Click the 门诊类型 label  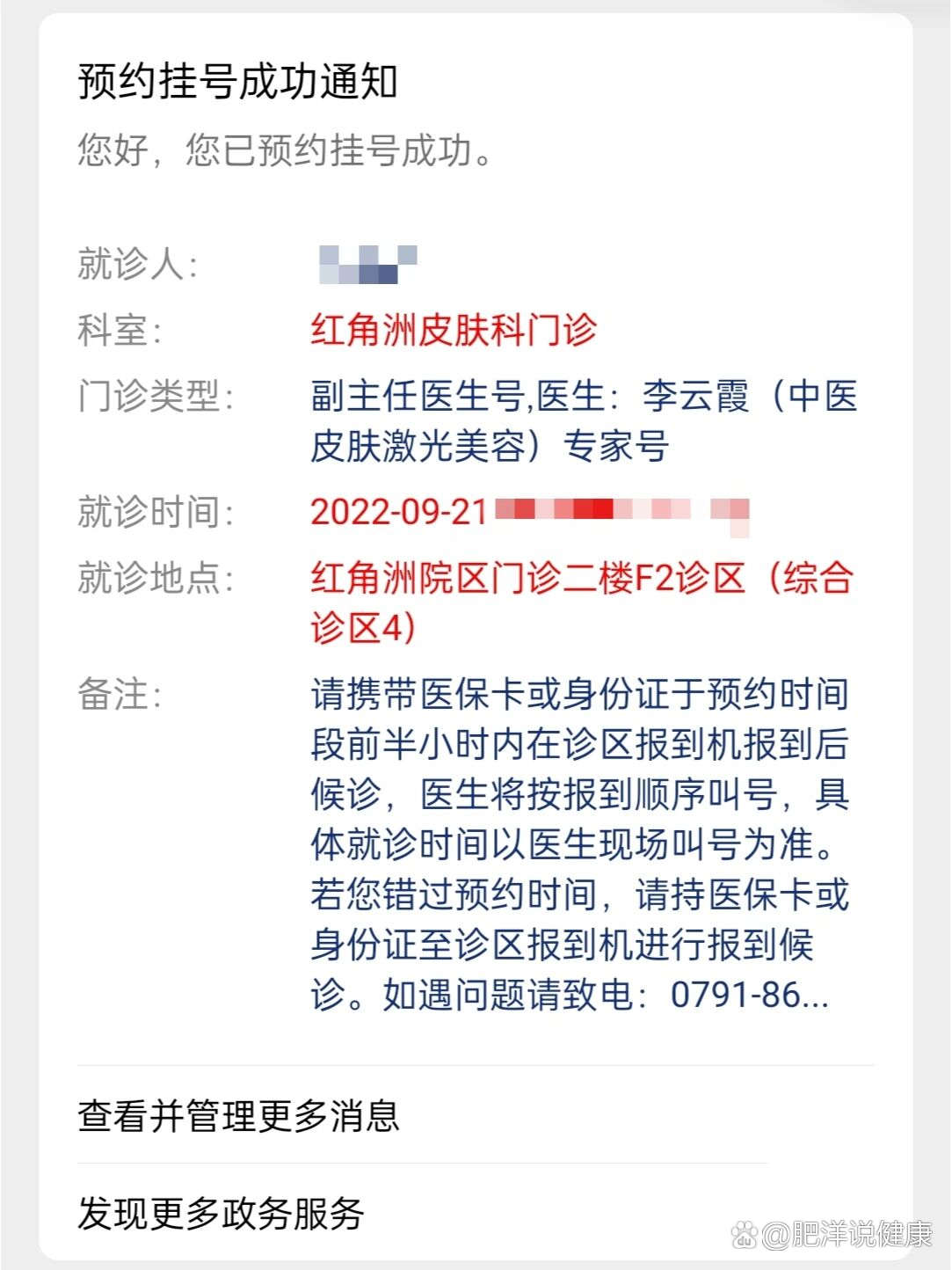point(156,396)
